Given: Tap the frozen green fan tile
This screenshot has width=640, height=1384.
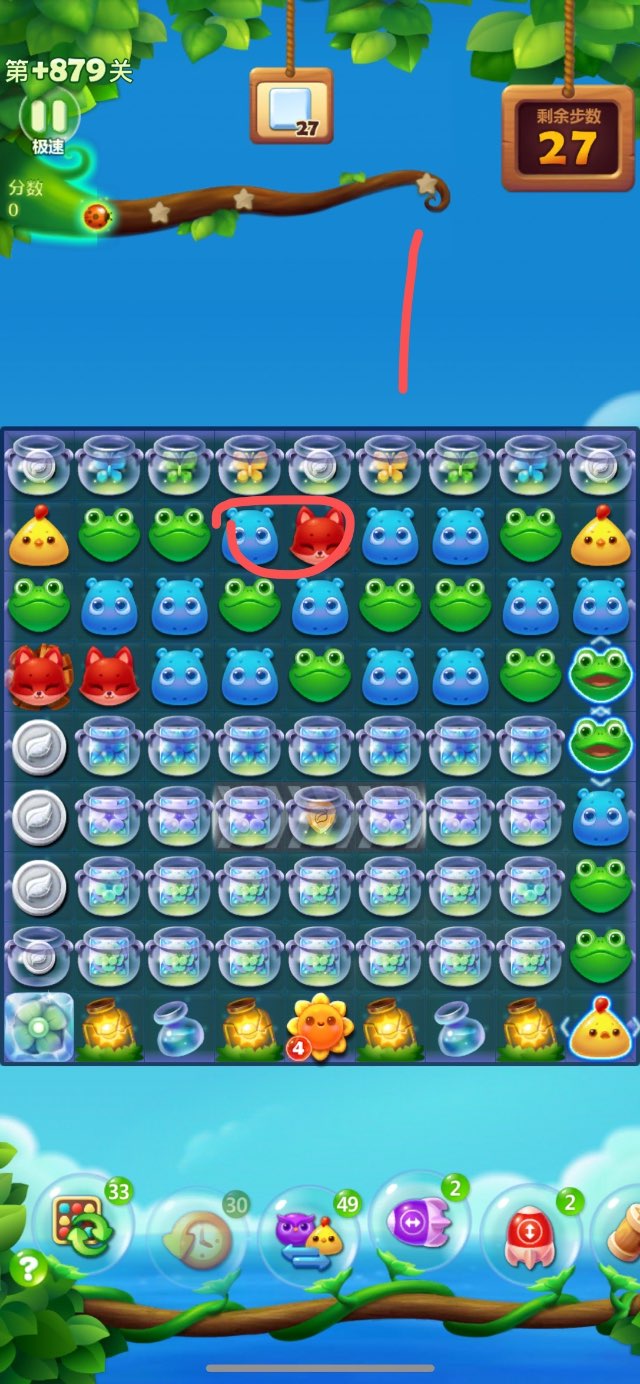Looking at the screenshot, I should point(38,1027).
